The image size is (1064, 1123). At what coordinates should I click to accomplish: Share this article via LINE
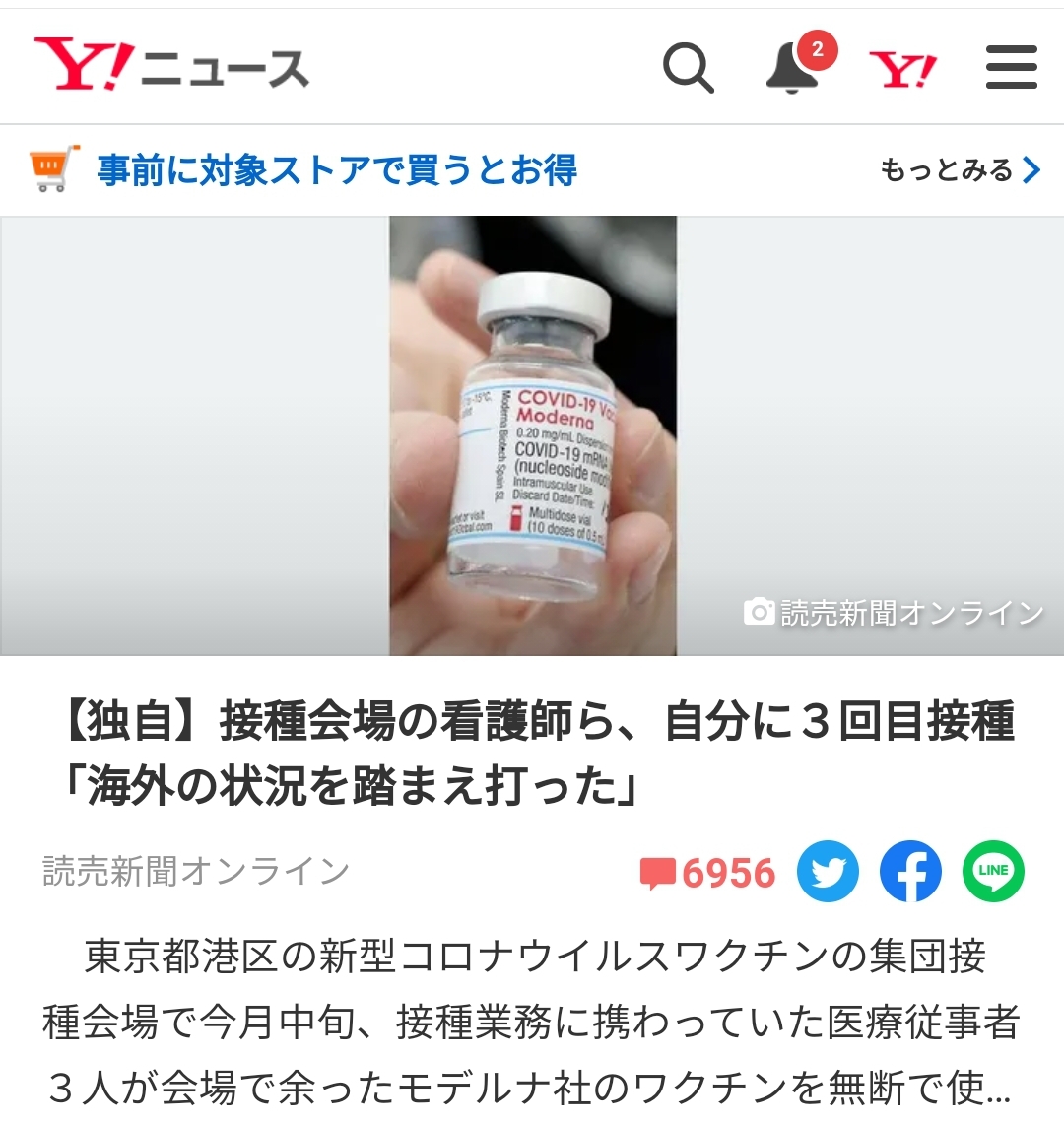tap(993, 871)
